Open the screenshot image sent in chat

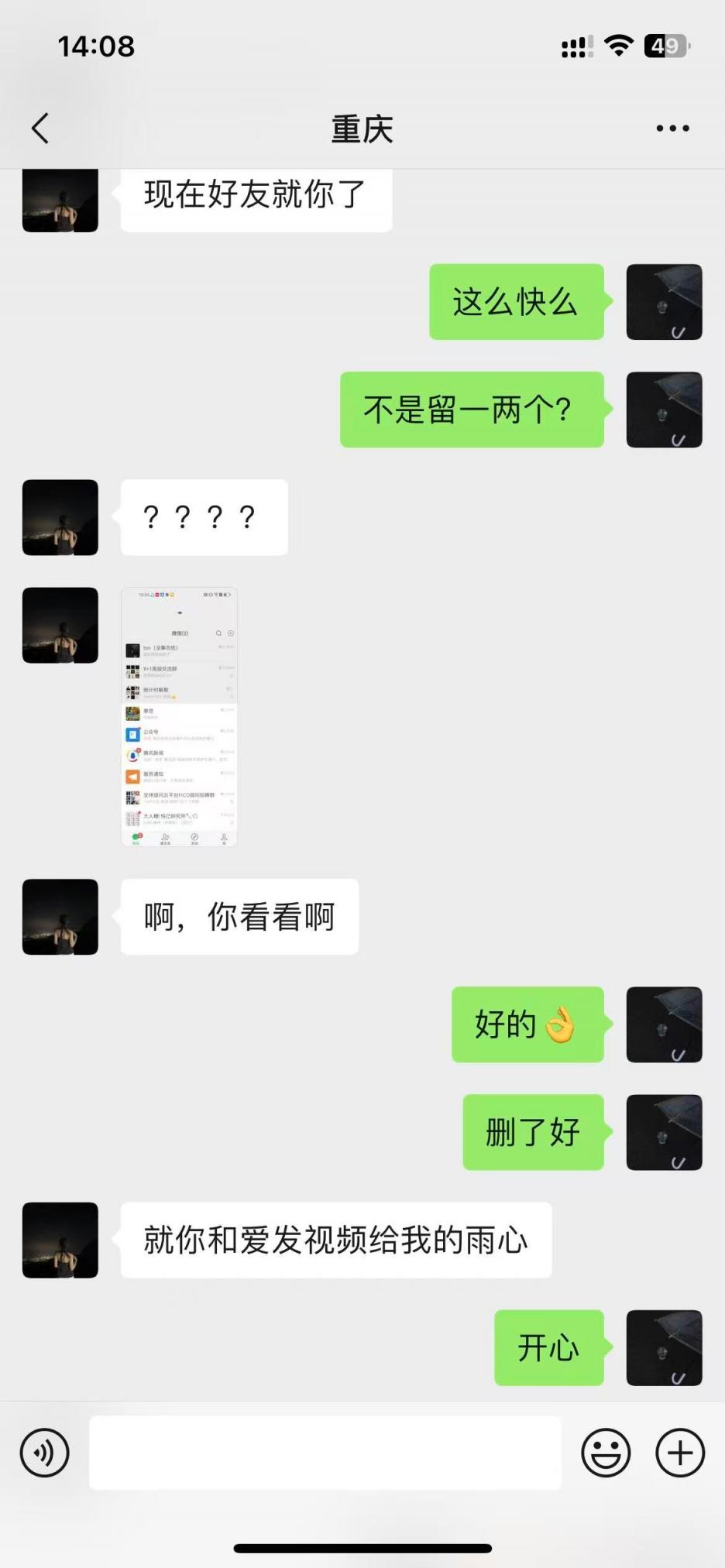pyautogui.click(x=179, y=716)
